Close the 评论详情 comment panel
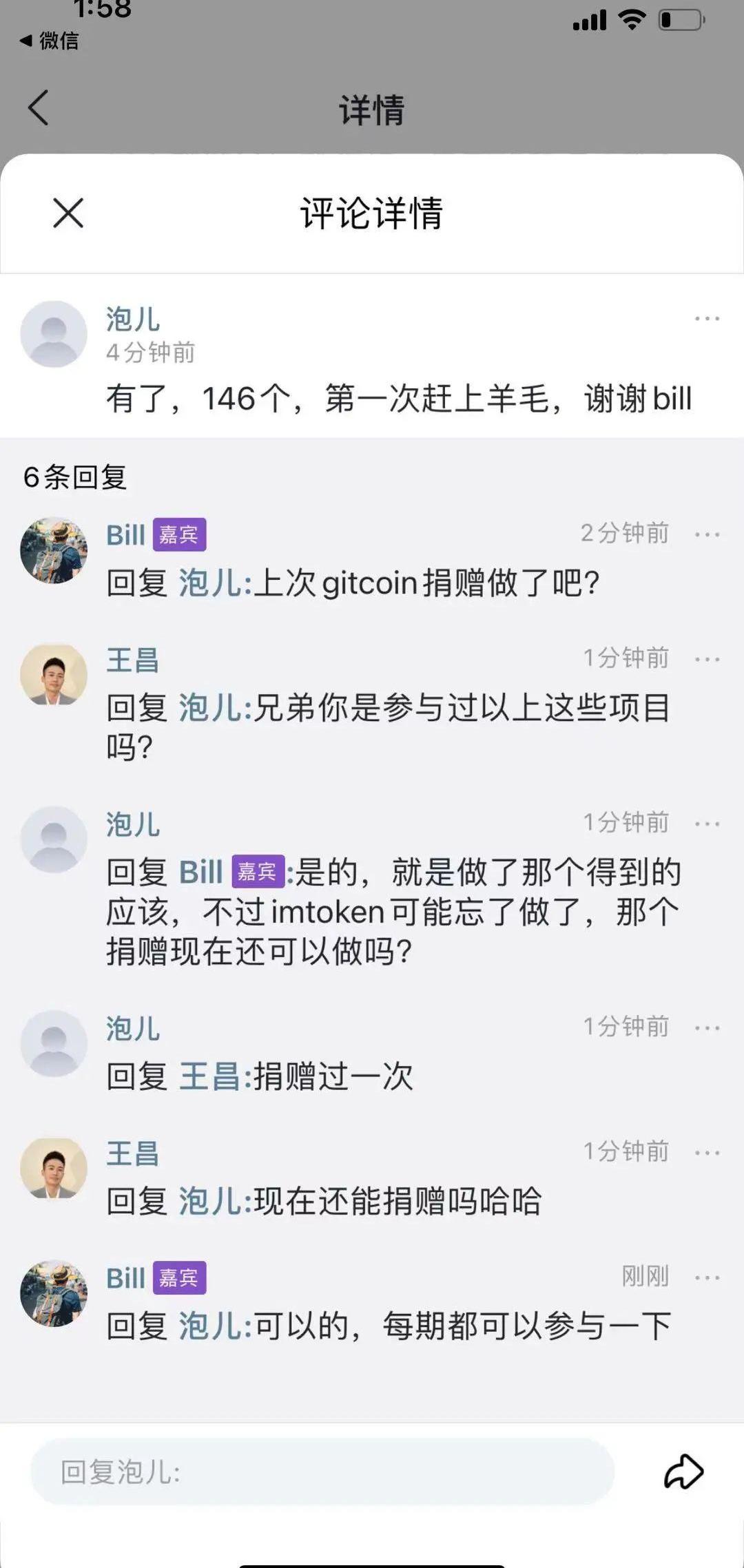Screen dimensions: 744x1568 click(68, 213)
